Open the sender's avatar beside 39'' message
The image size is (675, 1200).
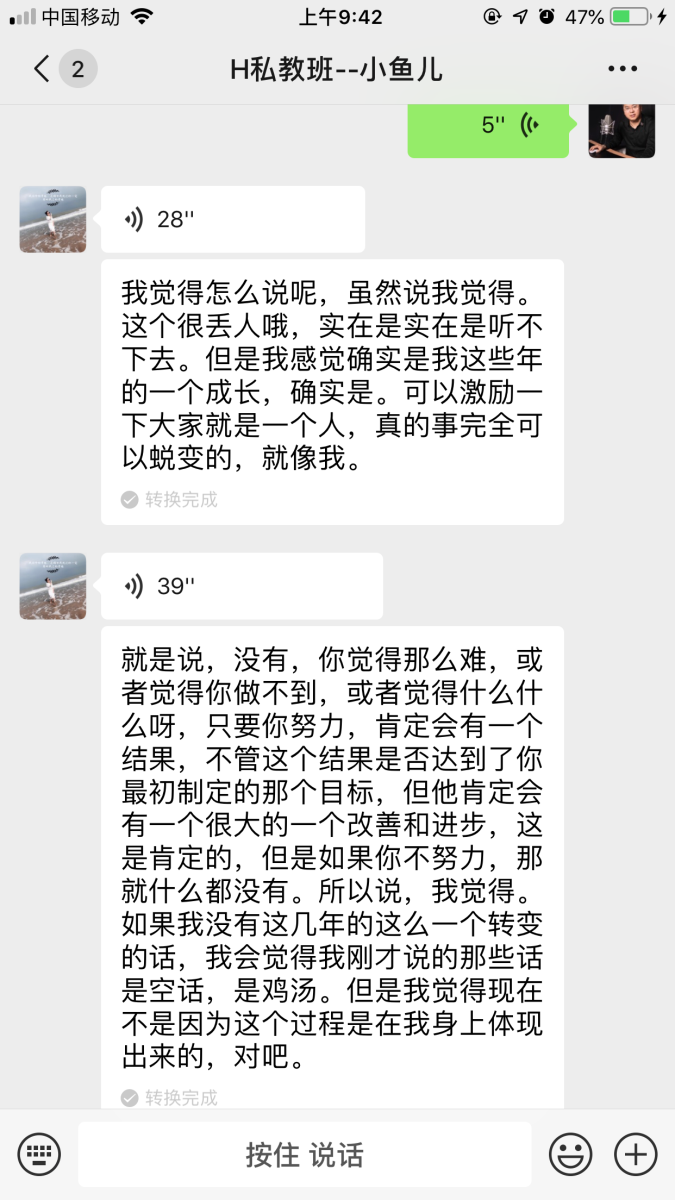click(x=53, y=586)
